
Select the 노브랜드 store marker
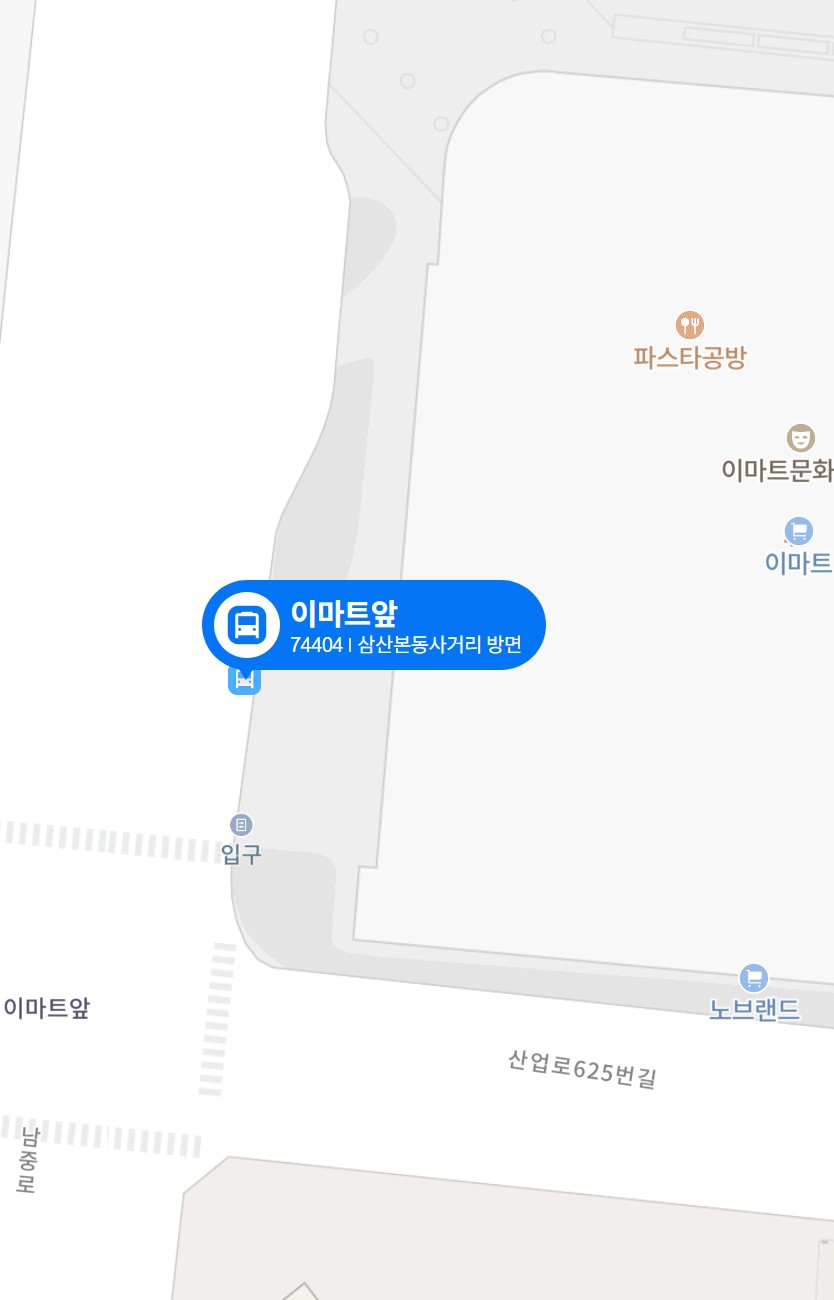754,978
